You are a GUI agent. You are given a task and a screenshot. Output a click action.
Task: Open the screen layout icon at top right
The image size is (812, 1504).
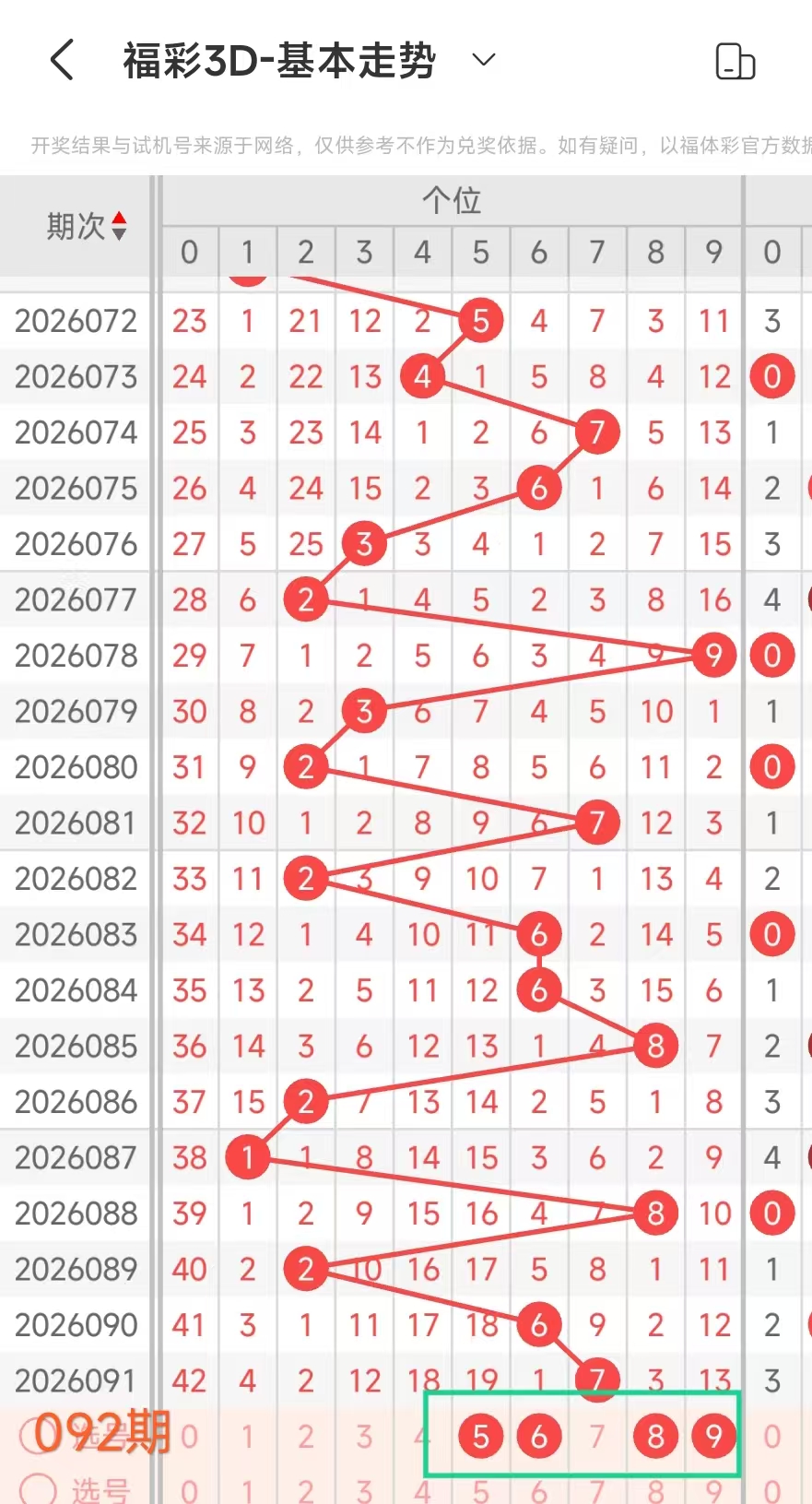coord(735,62)
